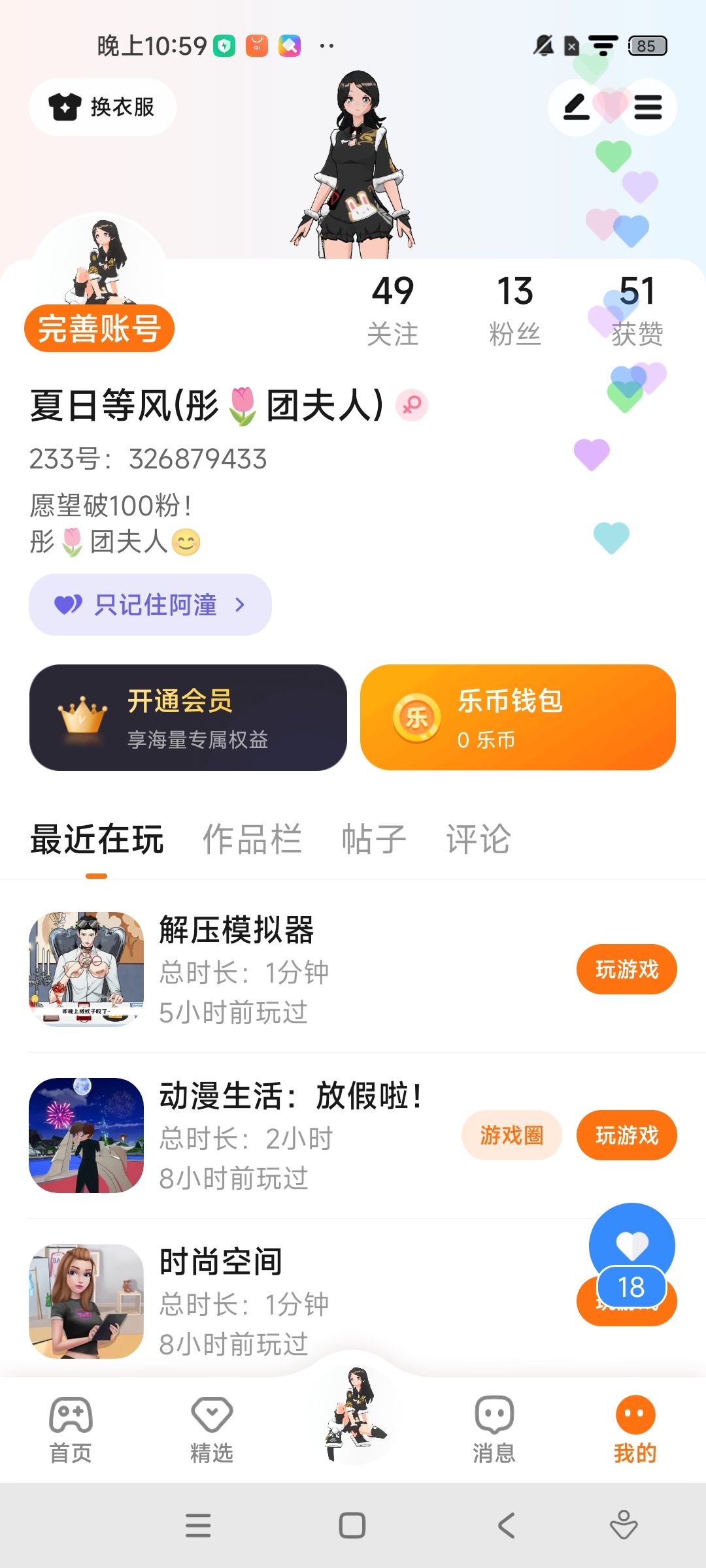The image size is (706, 1568).
Task: Play 动漫生活：放假啦！ via 玩游戏
Action: click(626, 1135)
